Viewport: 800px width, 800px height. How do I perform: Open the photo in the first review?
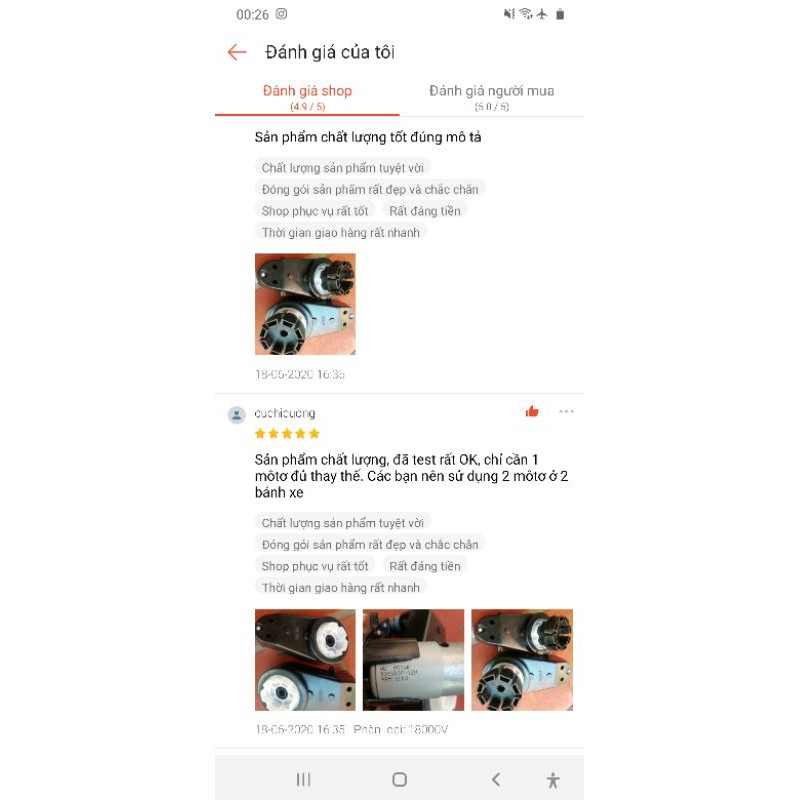[305, 304]
